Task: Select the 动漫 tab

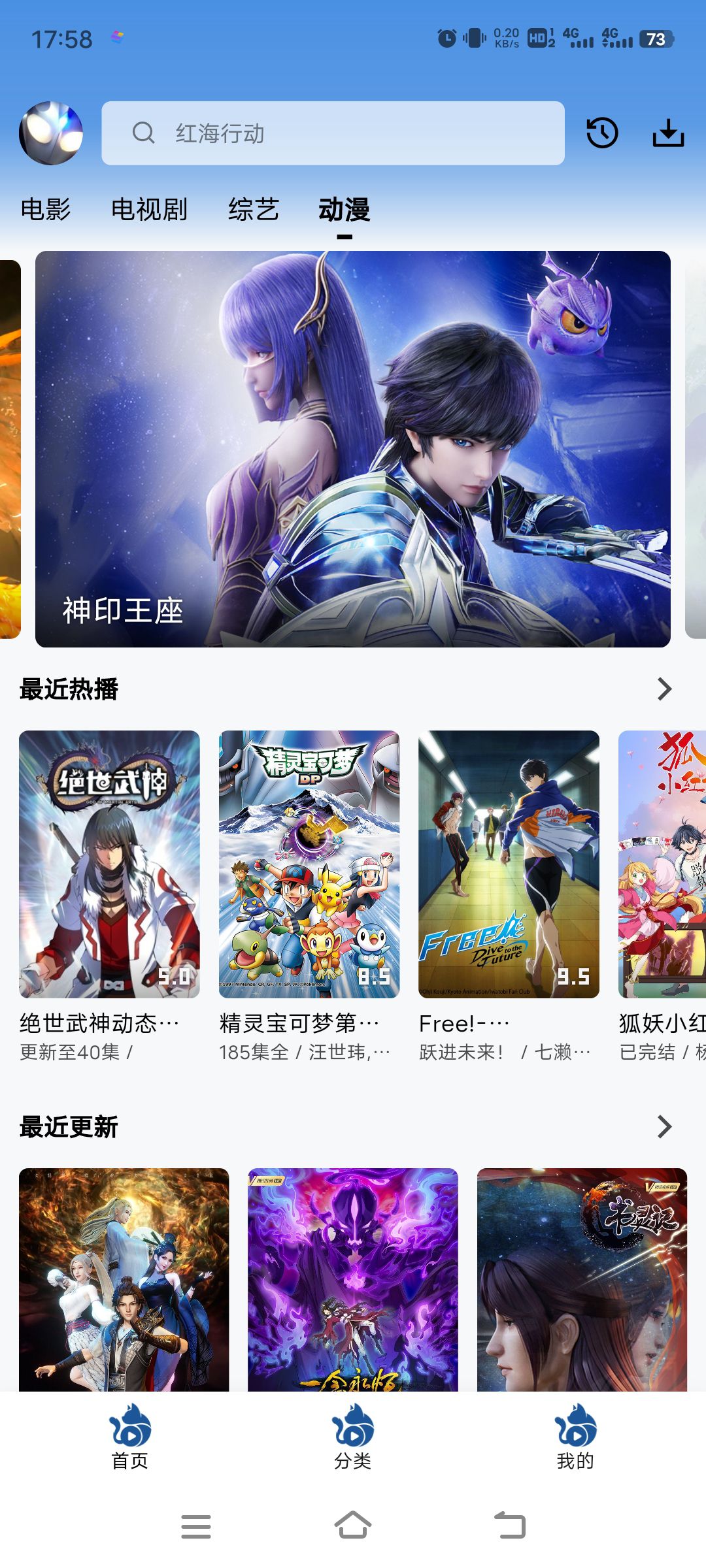Action: point(345,210)
